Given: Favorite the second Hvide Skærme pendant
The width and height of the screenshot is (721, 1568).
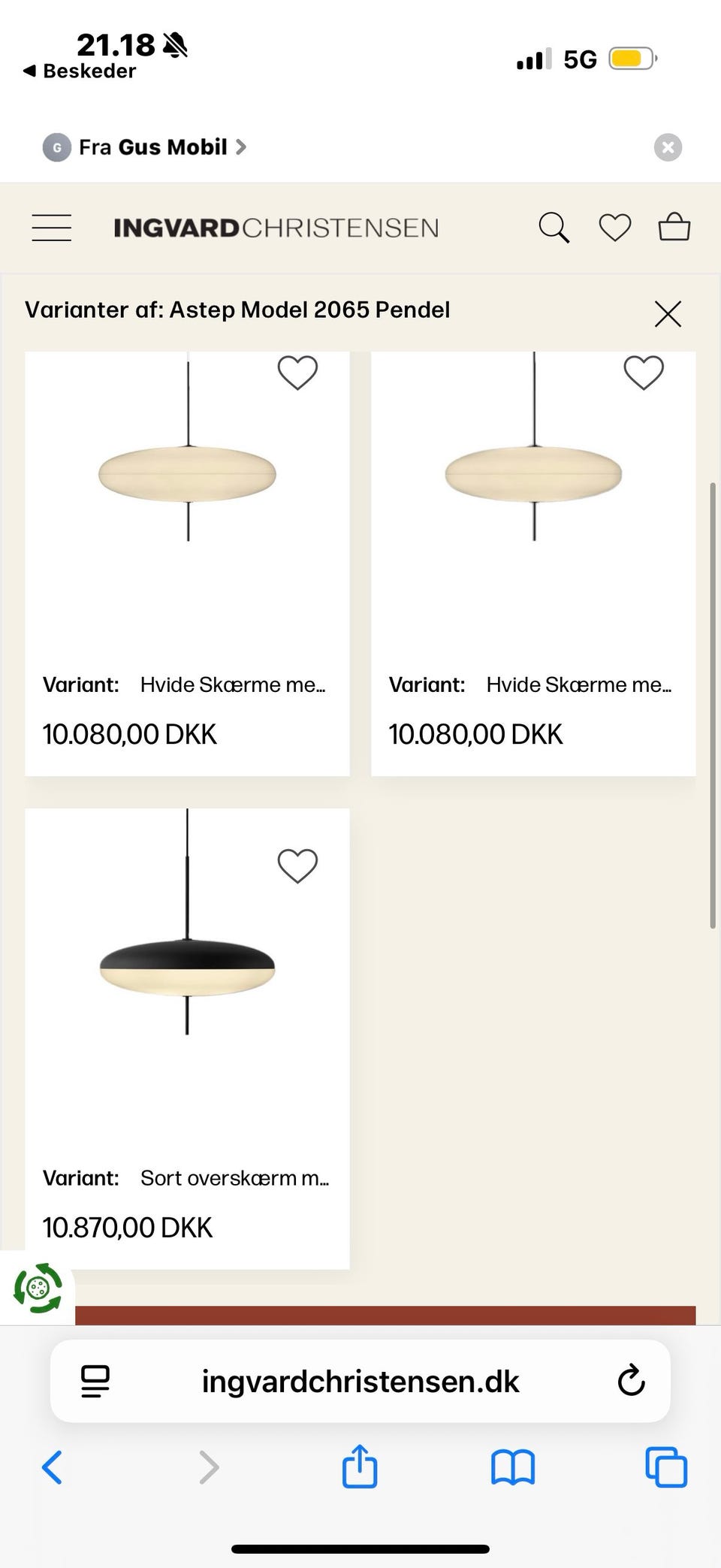Looking at the screenshot, I should coord(644,373).
